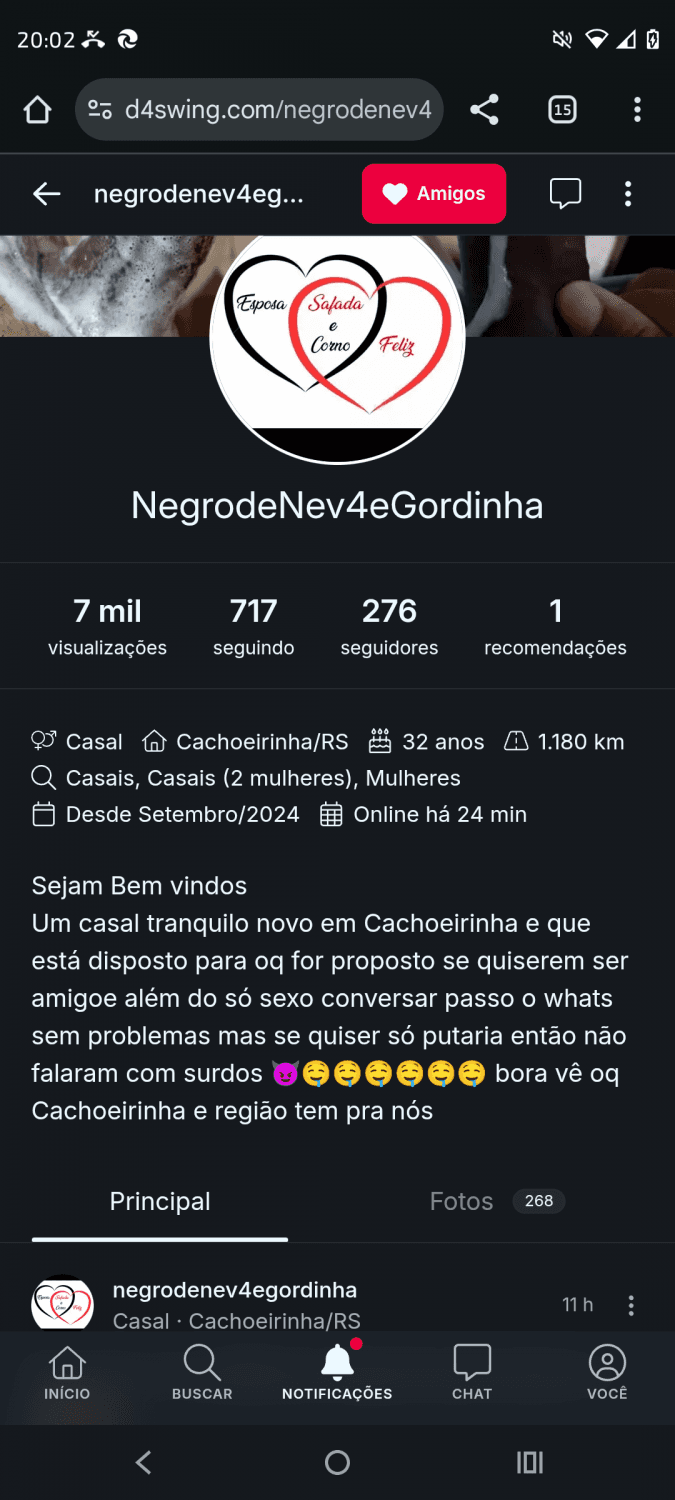This screenshot has width=675, height=1500.
Task: View the 717 seguindo list
Action: point(253,626)
